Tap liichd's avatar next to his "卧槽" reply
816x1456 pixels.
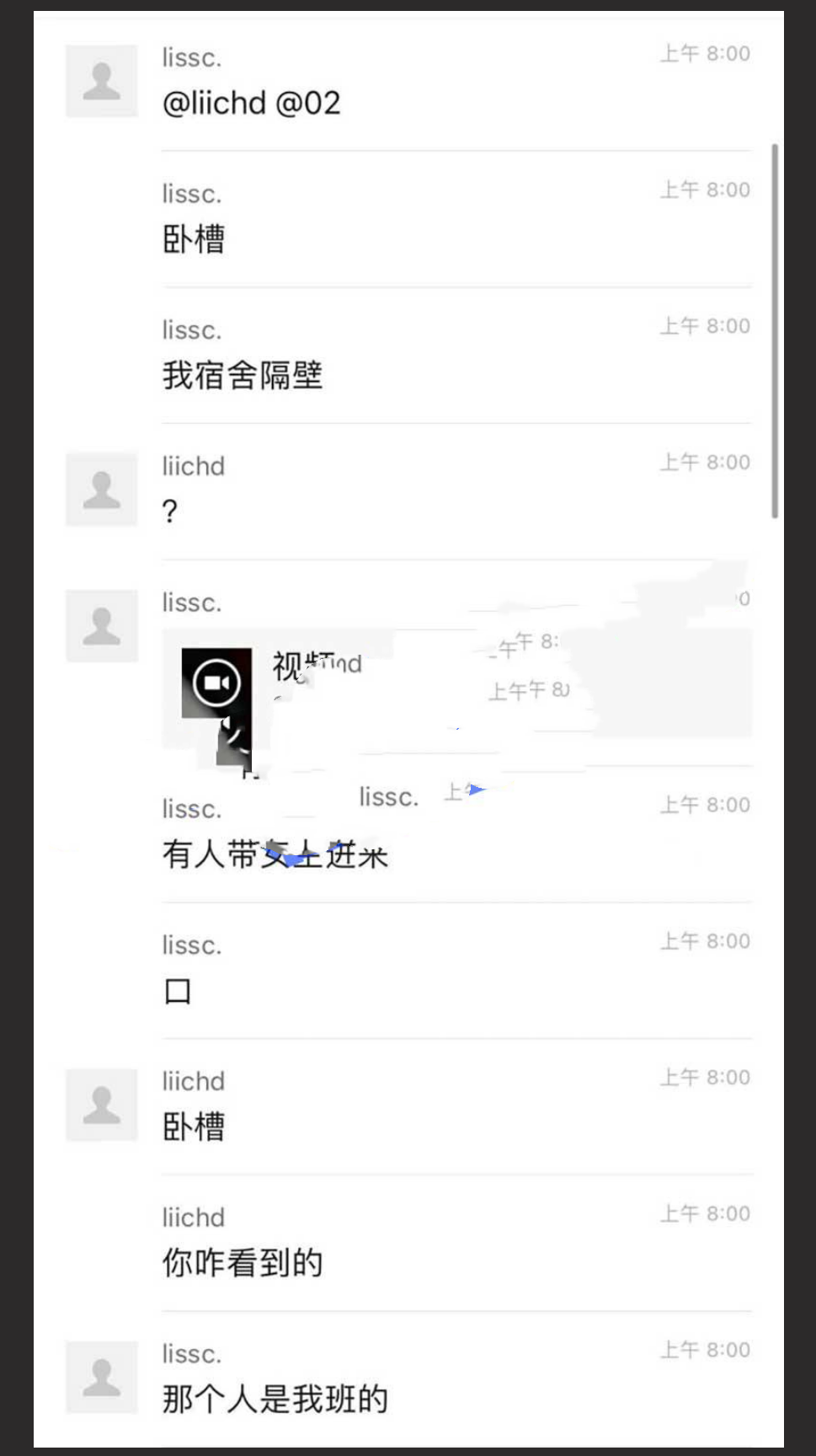pyautogui.click(x=101, y=1105)
